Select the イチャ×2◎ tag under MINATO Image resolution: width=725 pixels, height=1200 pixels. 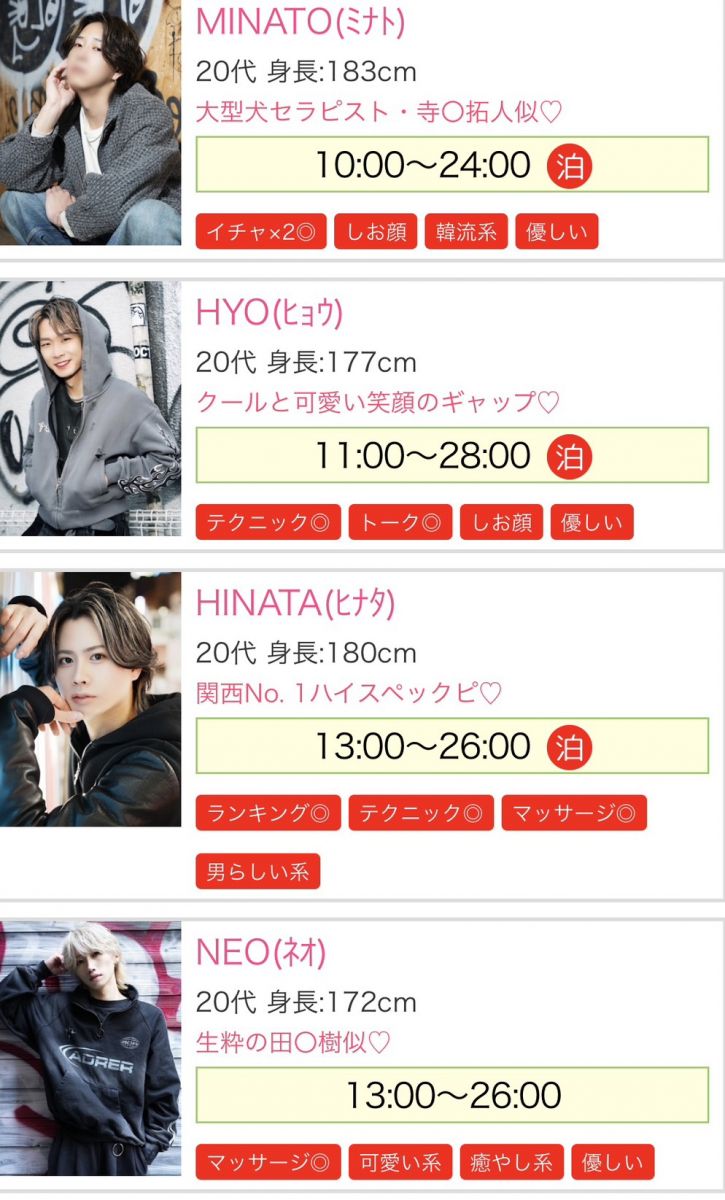click(260, 232)
